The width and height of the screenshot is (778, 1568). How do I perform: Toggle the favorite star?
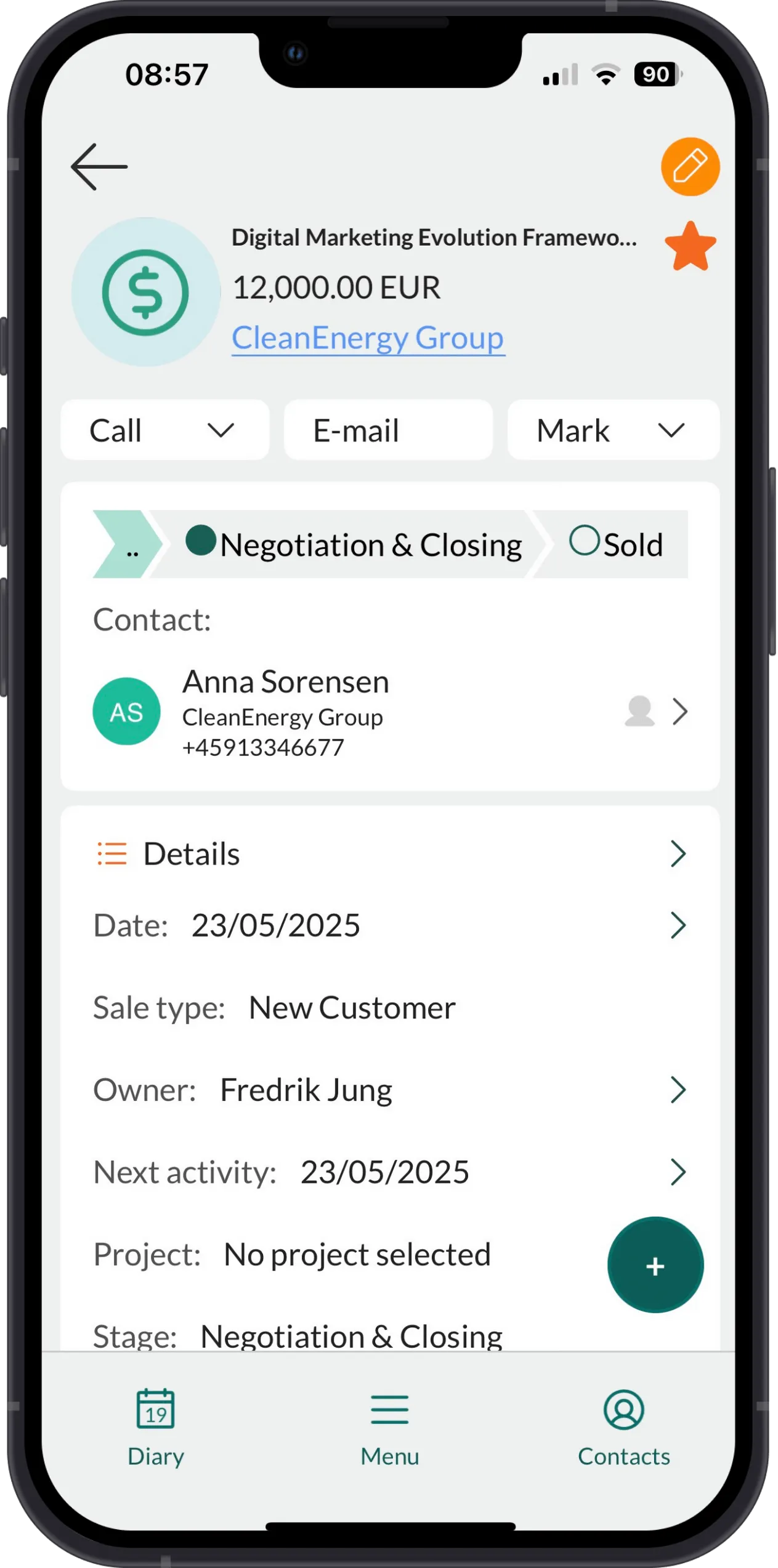[690, 247]
